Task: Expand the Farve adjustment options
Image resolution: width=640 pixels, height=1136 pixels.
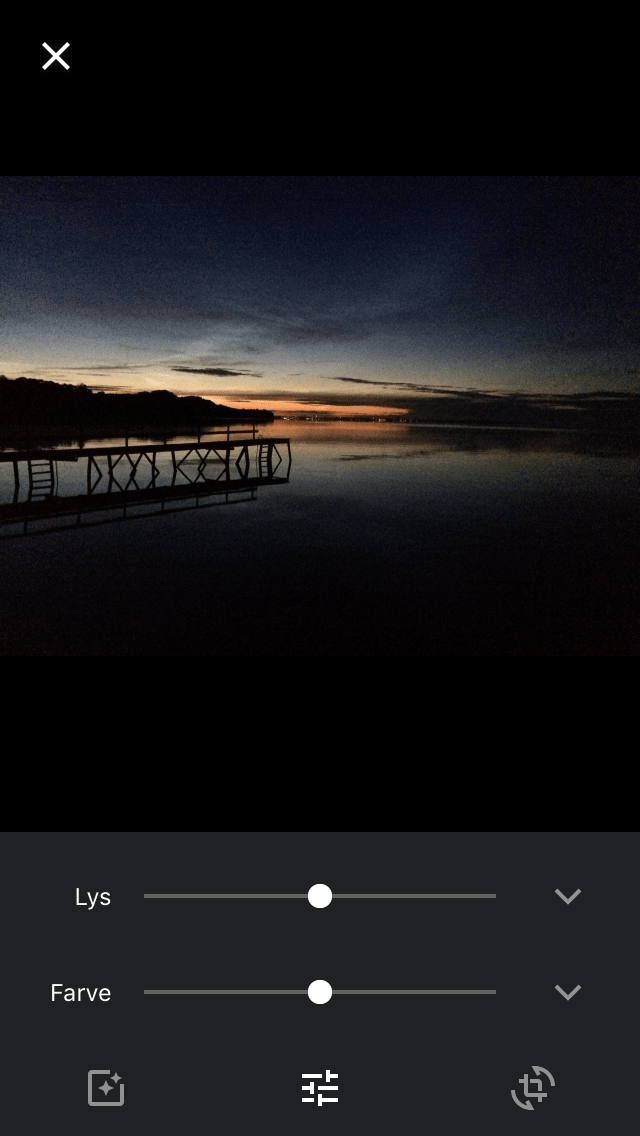Action: coord(568,992)
